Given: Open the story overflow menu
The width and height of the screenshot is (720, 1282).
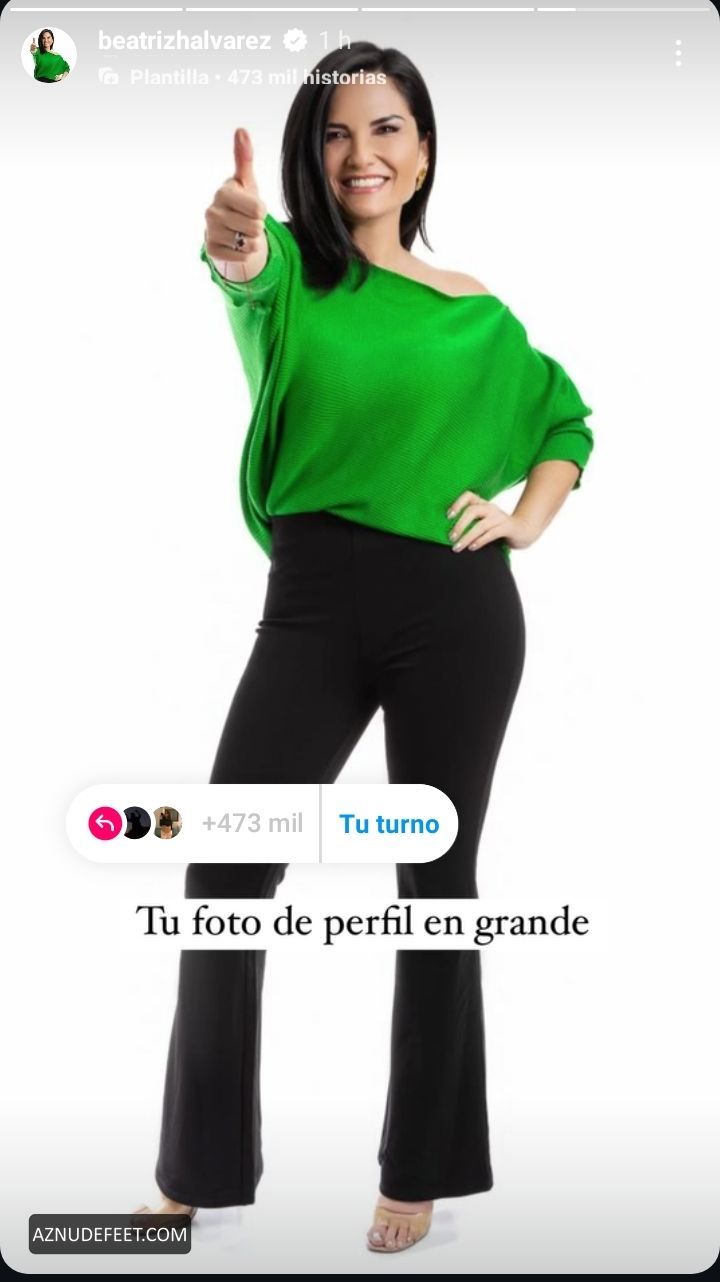Looking at the screenshot, I should click(679, 54).
